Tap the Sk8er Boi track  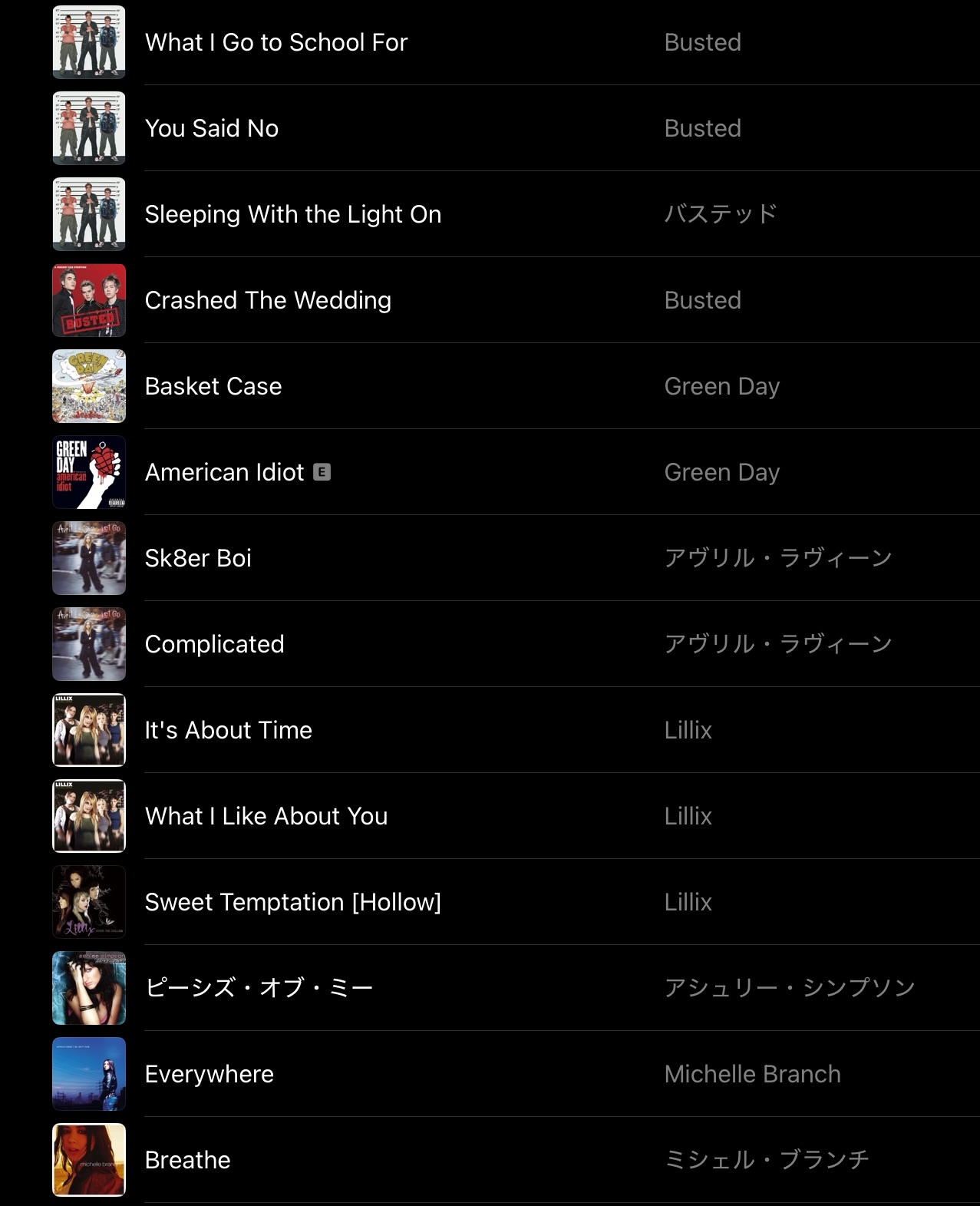tap(198, 558)
